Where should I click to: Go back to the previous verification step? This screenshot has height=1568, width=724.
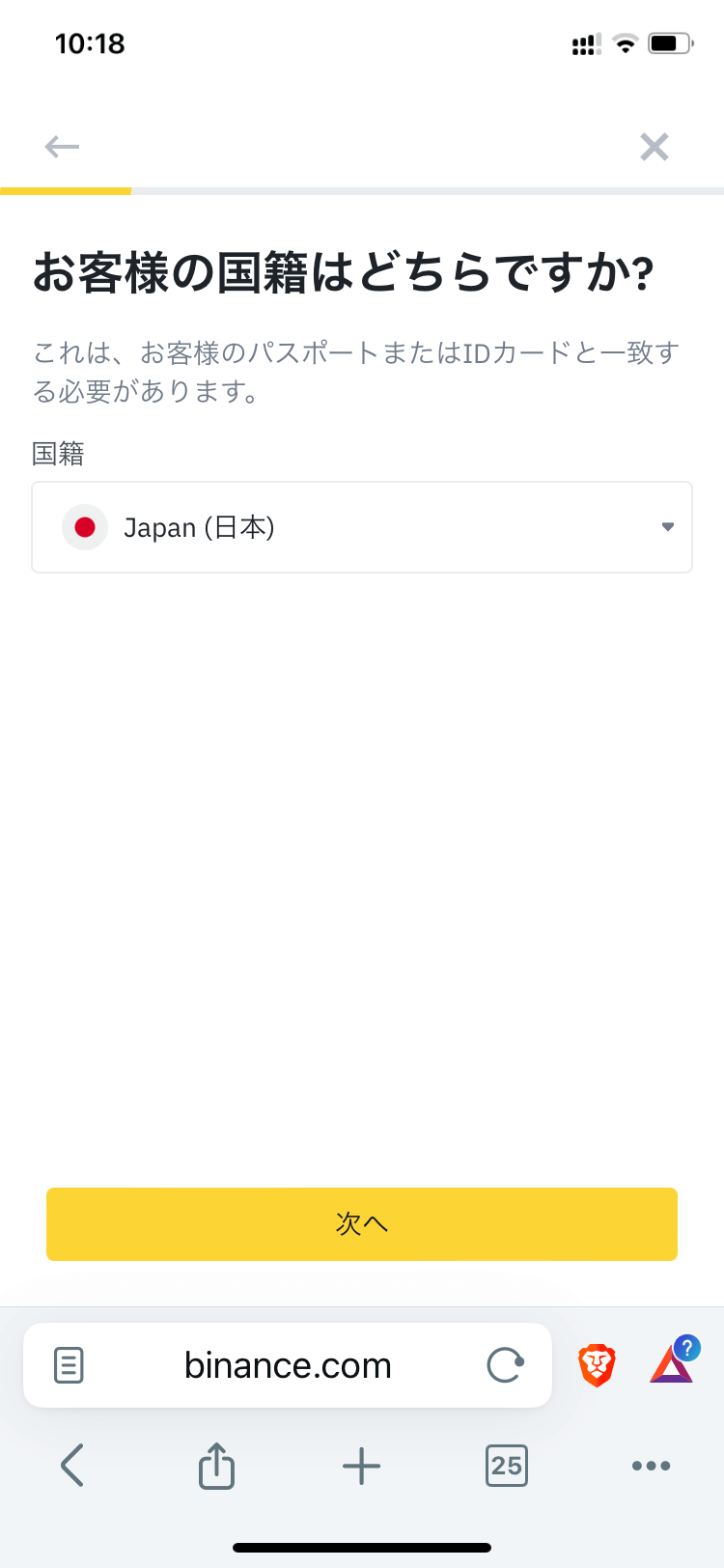[62, 147]
